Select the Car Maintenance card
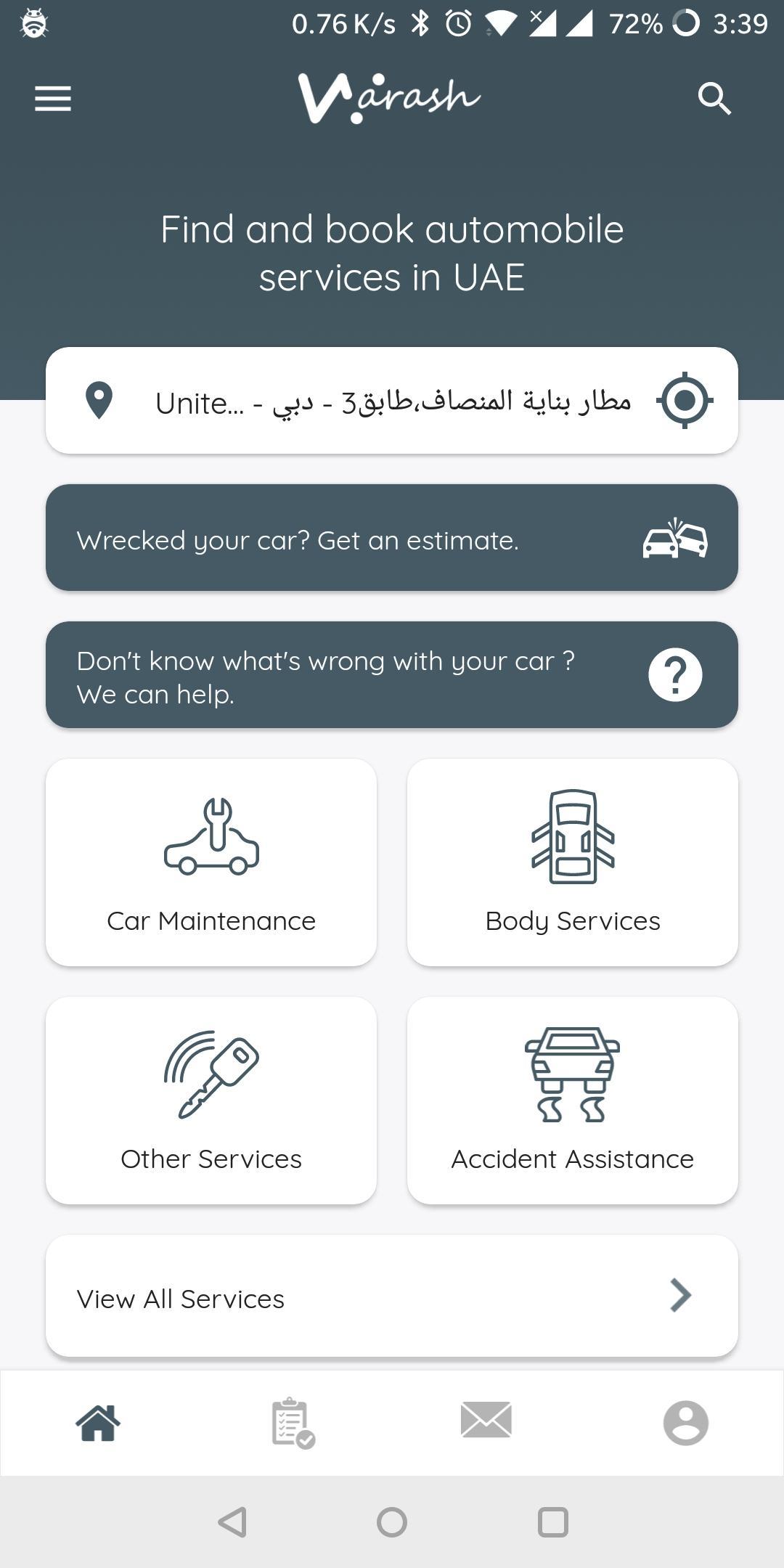784x1568 pixels. 211,862
